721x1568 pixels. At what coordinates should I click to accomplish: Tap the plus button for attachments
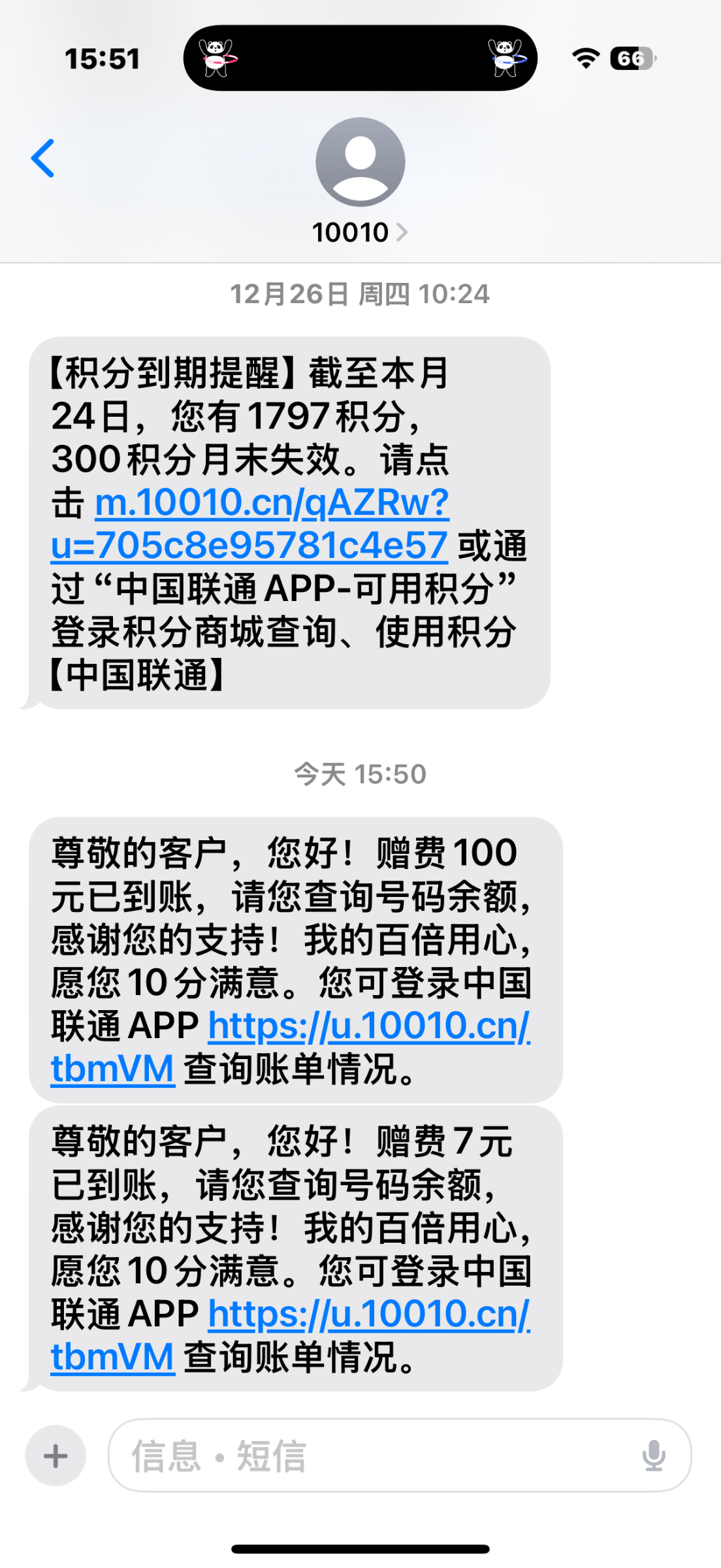click(56, 1456)
